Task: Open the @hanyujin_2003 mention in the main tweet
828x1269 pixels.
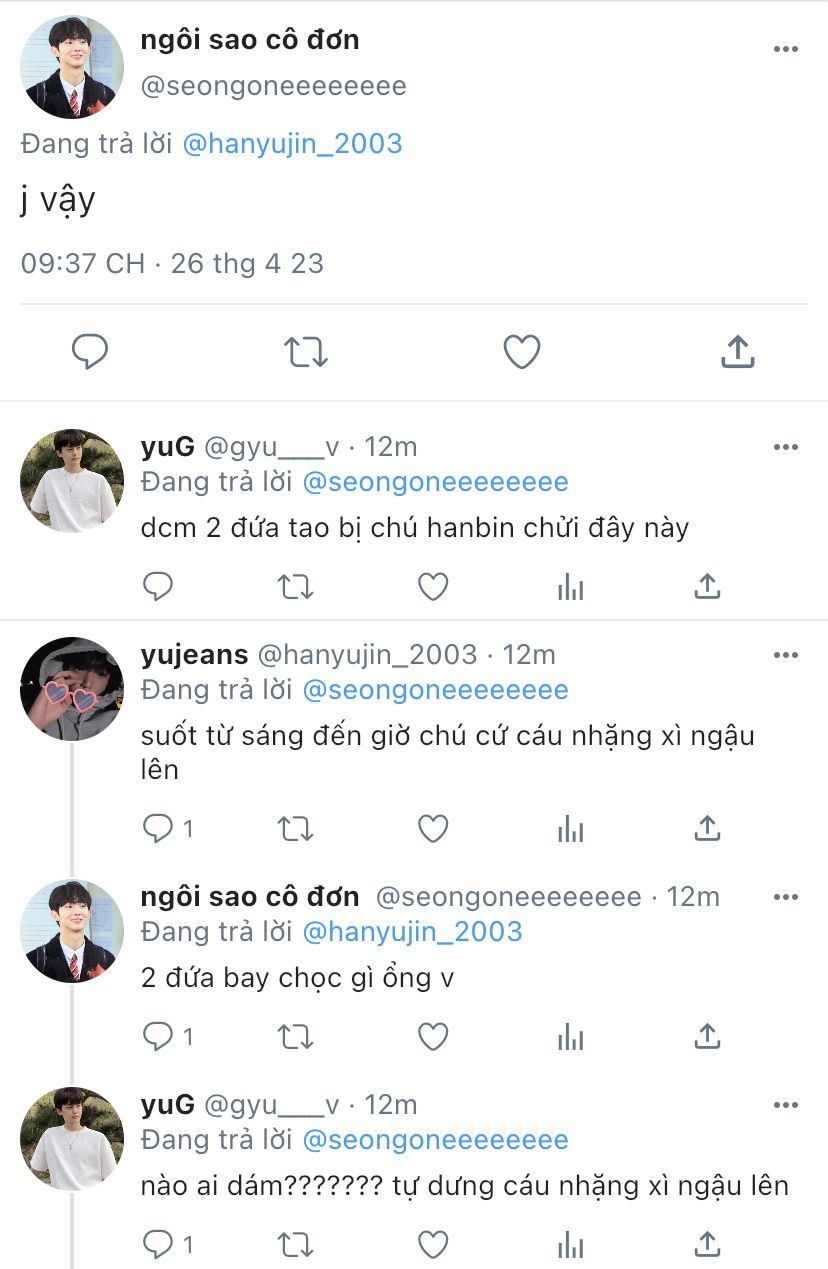Action: [x=292, y=144]
